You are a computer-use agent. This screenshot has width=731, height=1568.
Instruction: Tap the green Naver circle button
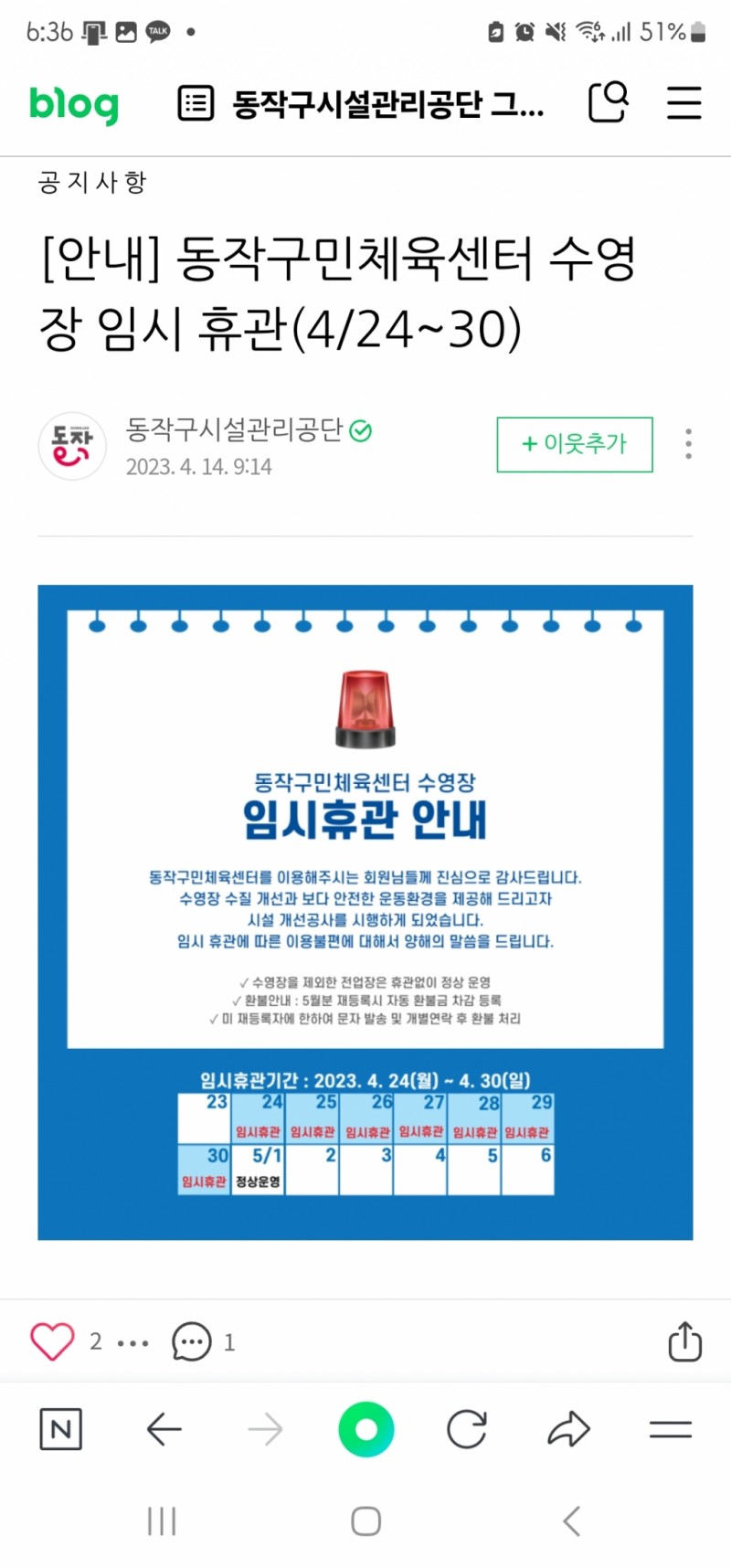pos(365,1429)
